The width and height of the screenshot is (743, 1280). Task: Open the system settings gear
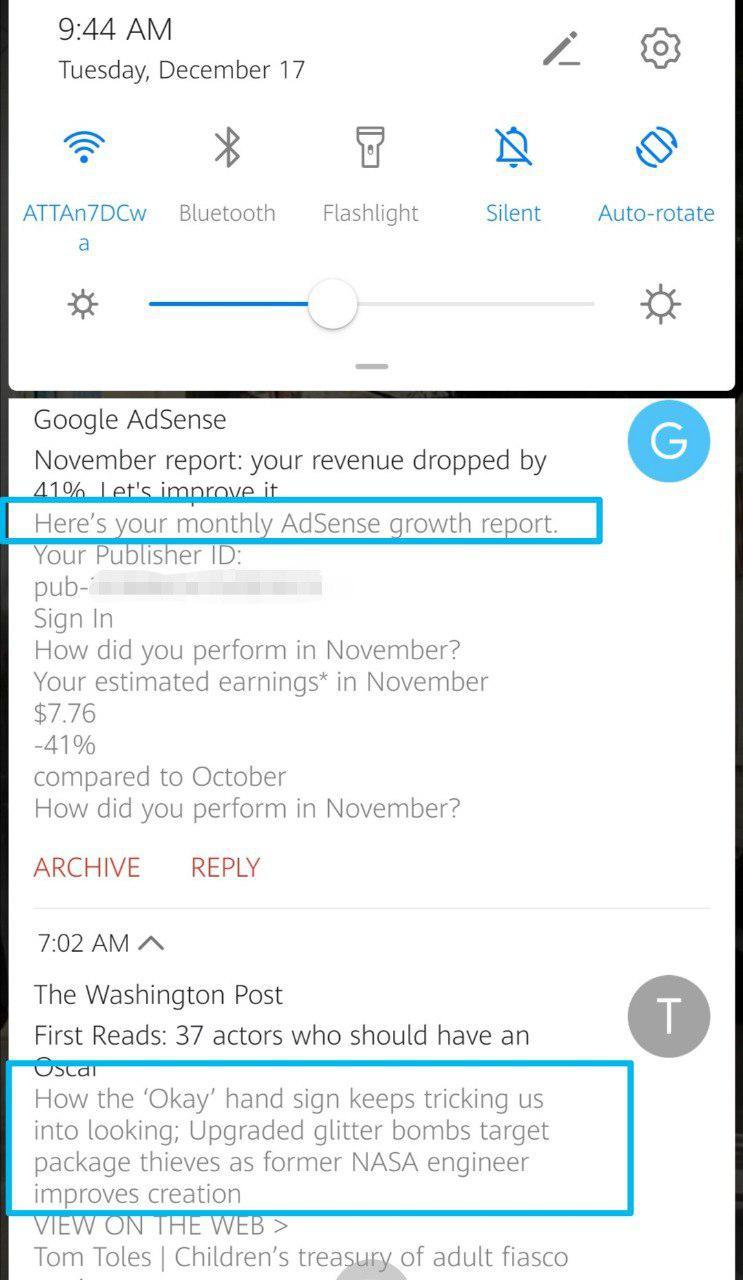[x=660, y=48]
